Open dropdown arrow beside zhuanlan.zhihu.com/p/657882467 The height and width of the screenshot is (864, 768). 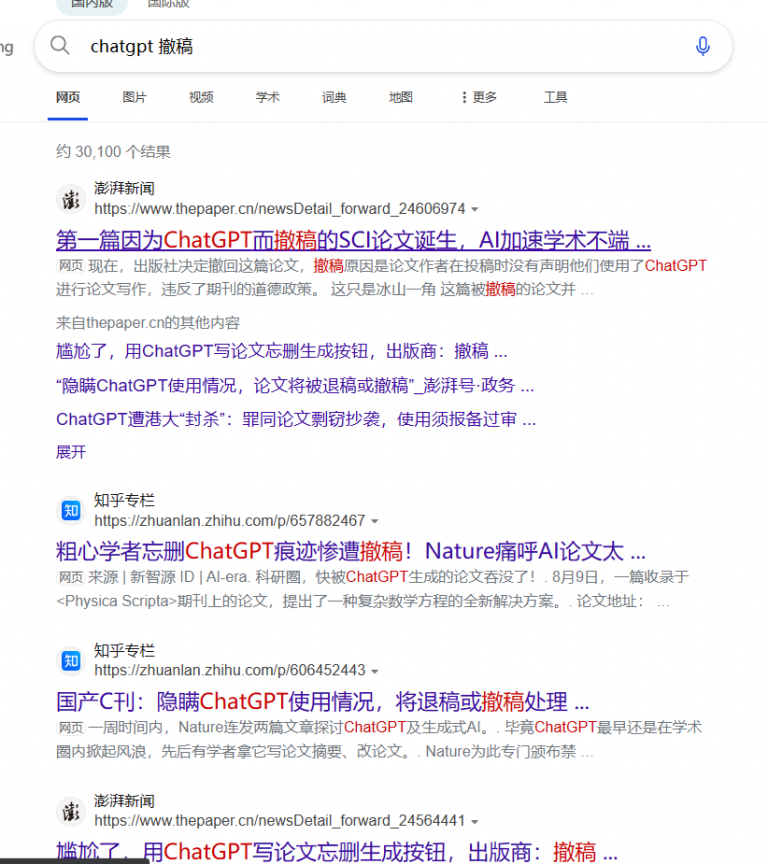pos(375,521)
